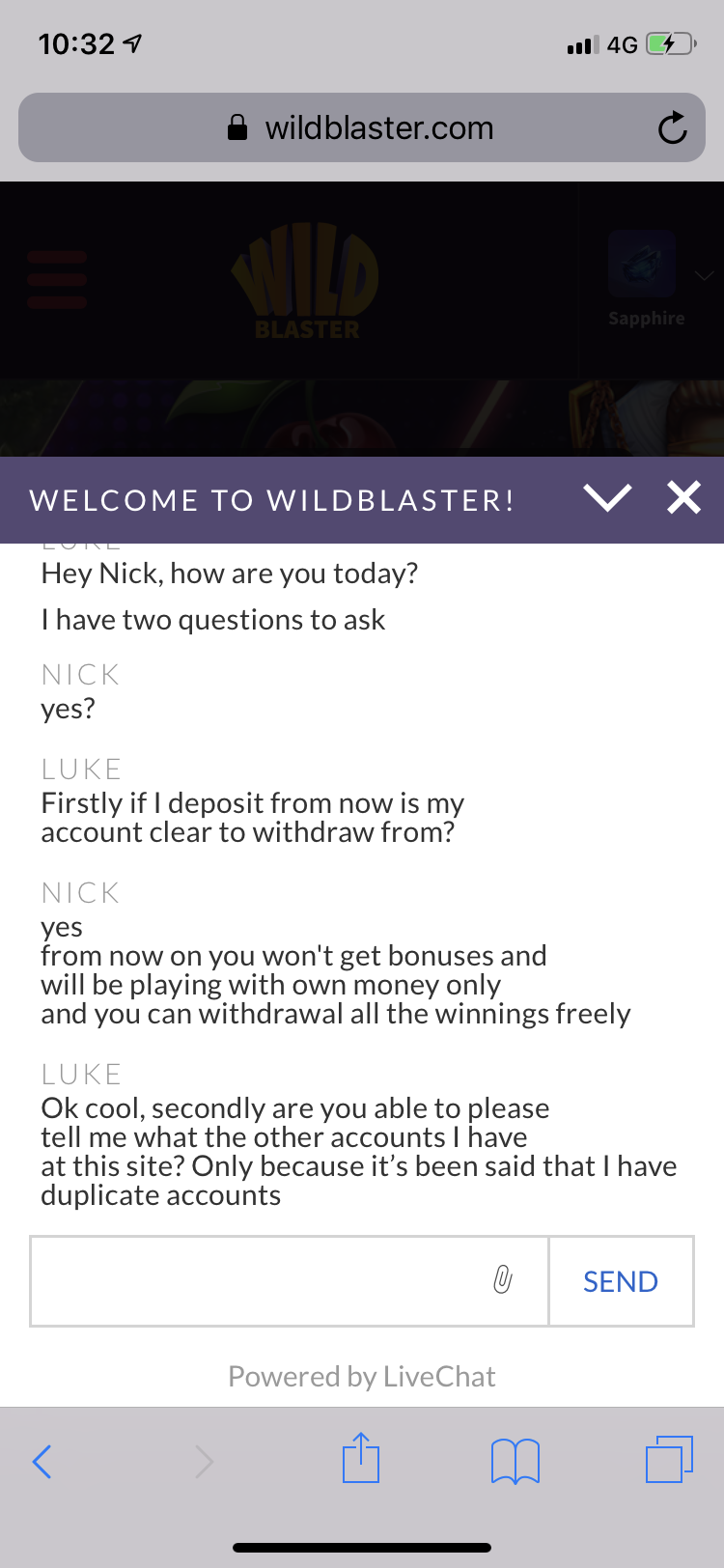Tap the SEND button

tap(621, 1281)
